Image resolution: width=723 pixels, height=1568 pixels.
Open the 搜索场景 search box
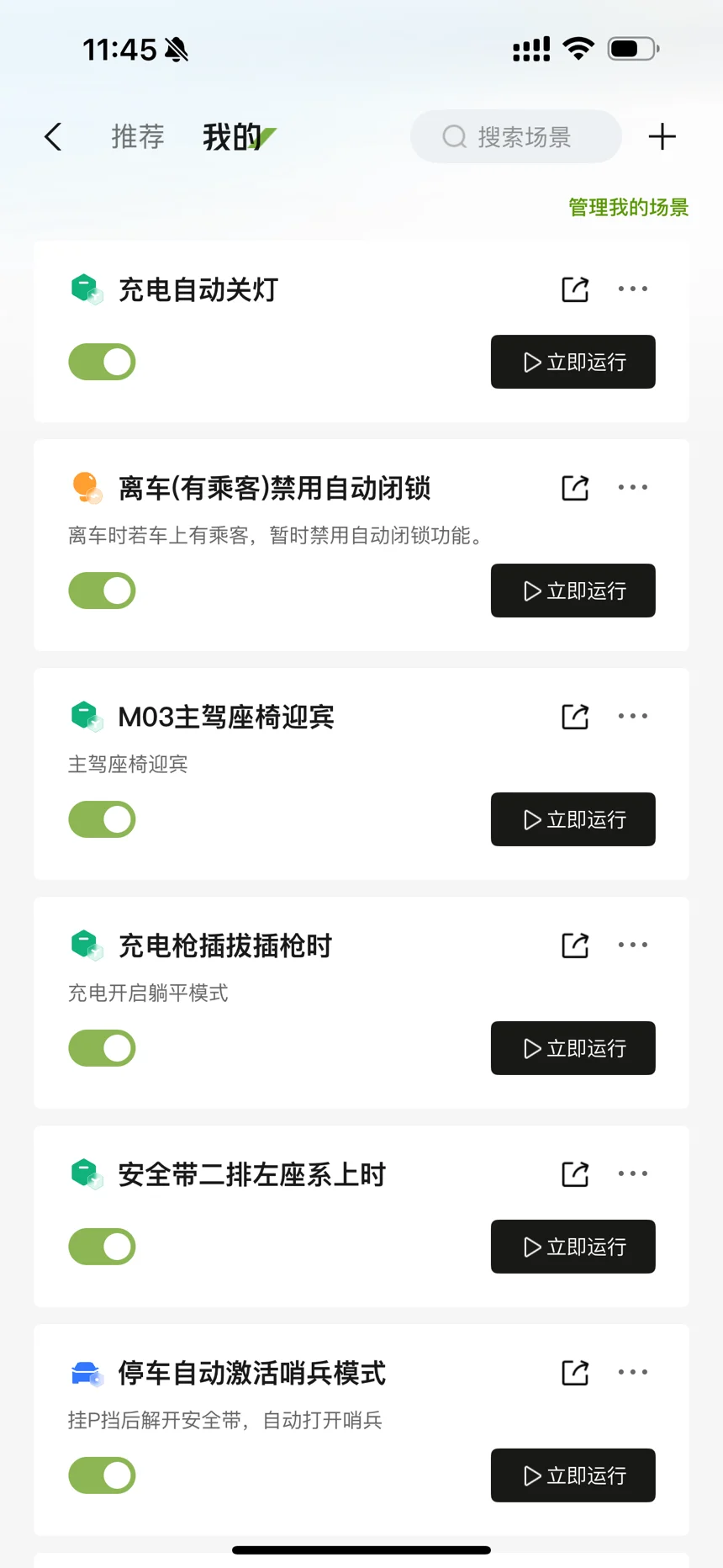516,136
